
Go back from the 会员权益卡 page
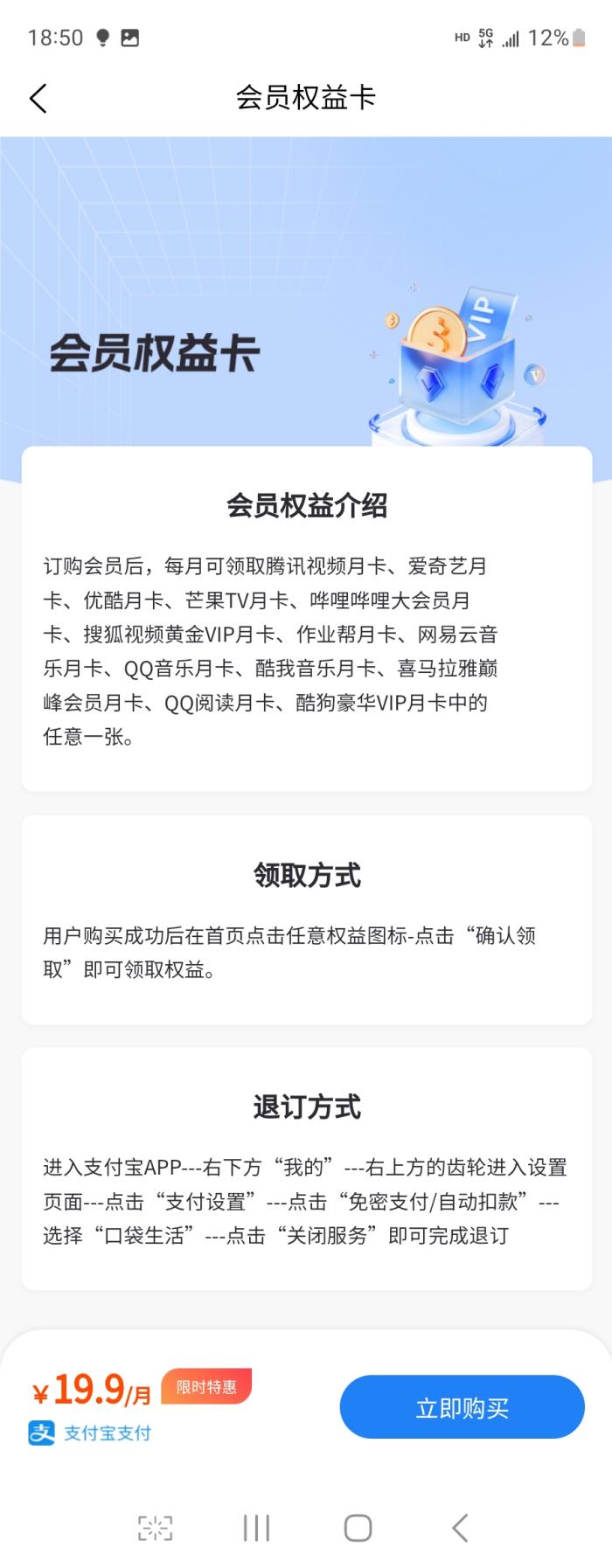coord(38,99)
